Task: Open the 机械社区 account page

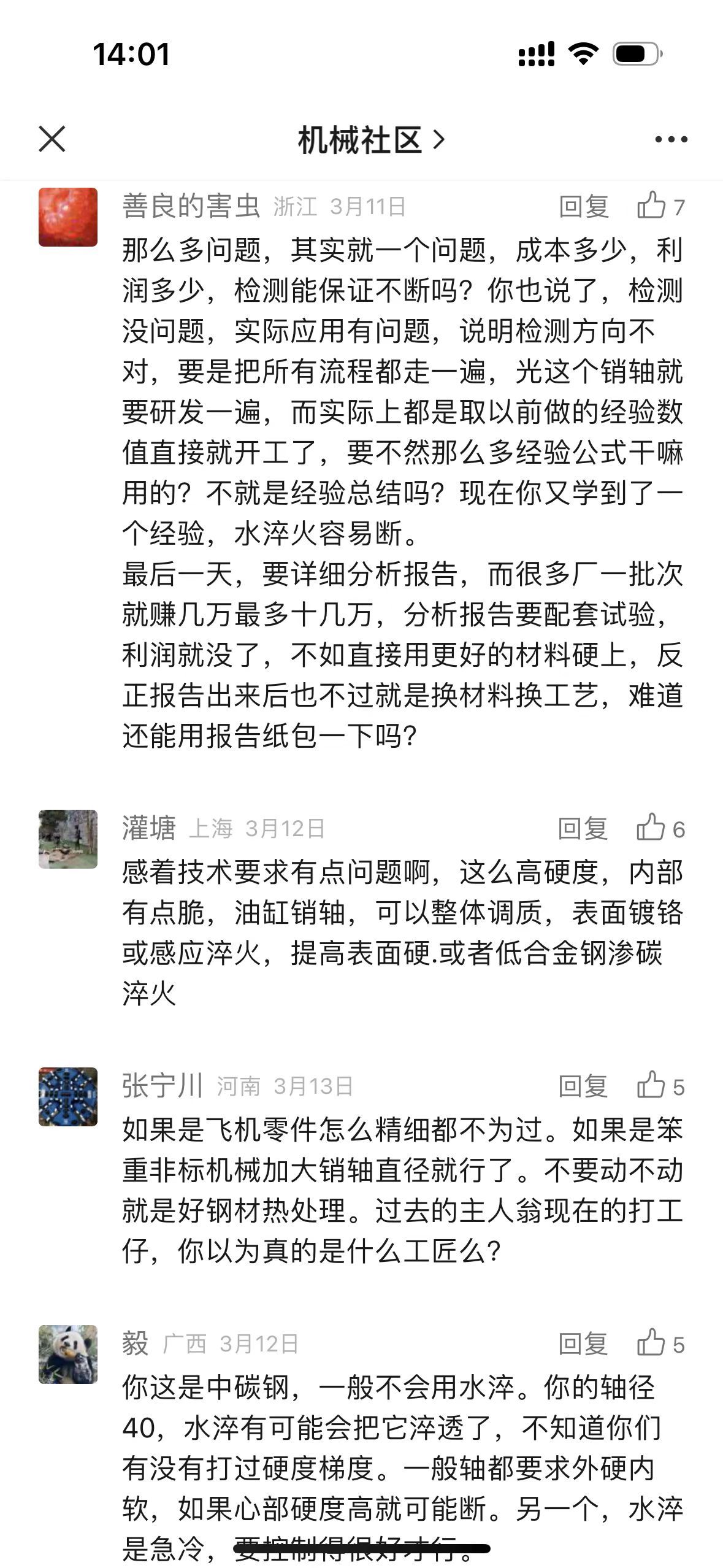Action: coord(370,140)
